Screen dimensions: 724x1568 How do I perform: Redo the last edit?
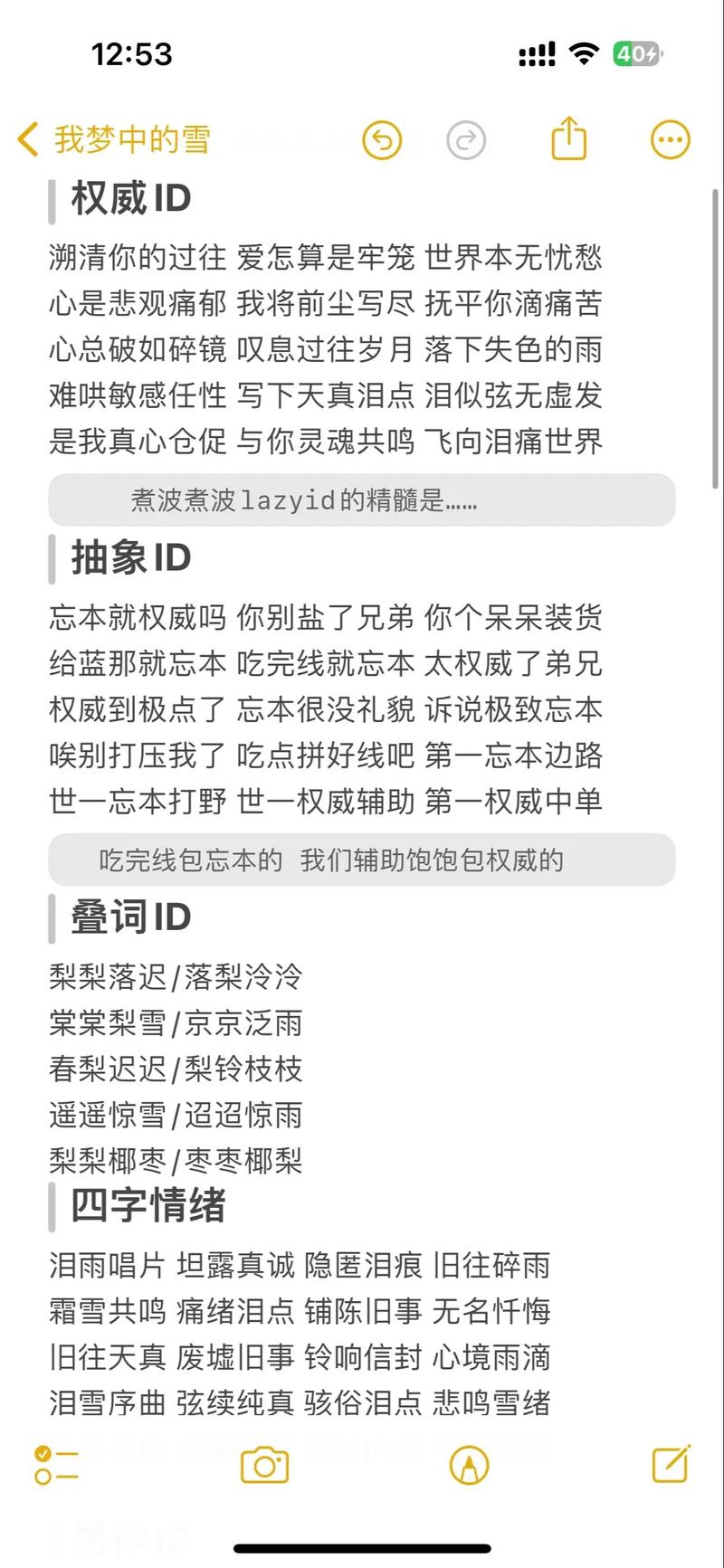pyautogui.click(x=467, y=140)
